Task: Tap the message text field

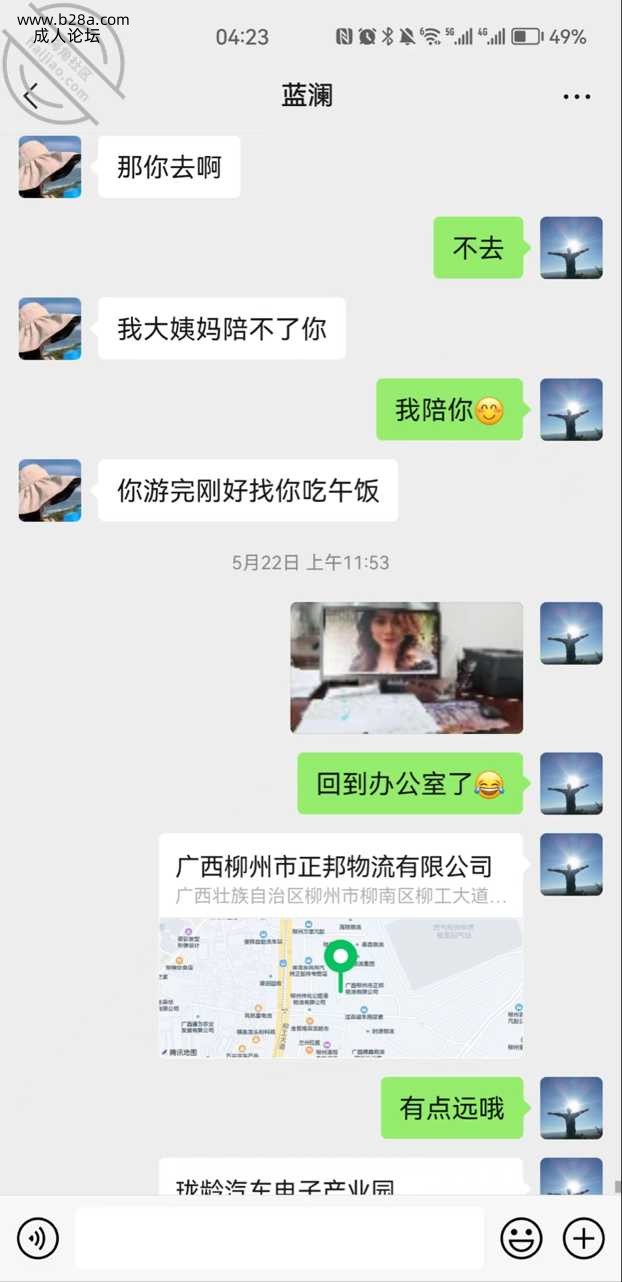Action: click(x=279, y=1238)
